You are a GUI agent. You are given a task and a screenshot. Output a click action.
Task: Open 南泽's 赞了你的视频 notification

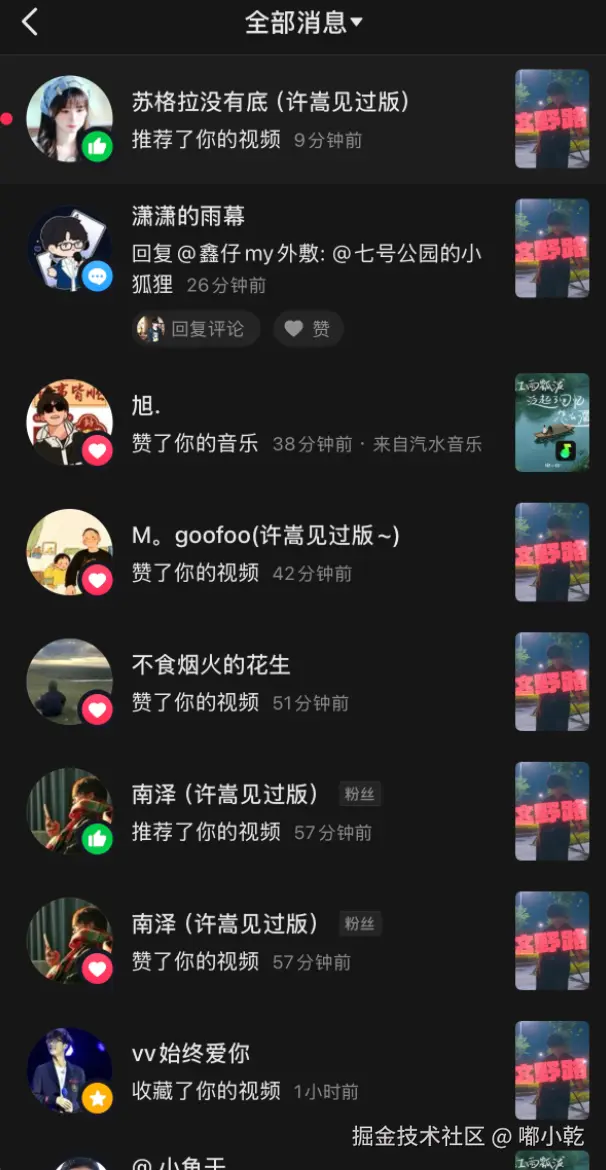300,942
